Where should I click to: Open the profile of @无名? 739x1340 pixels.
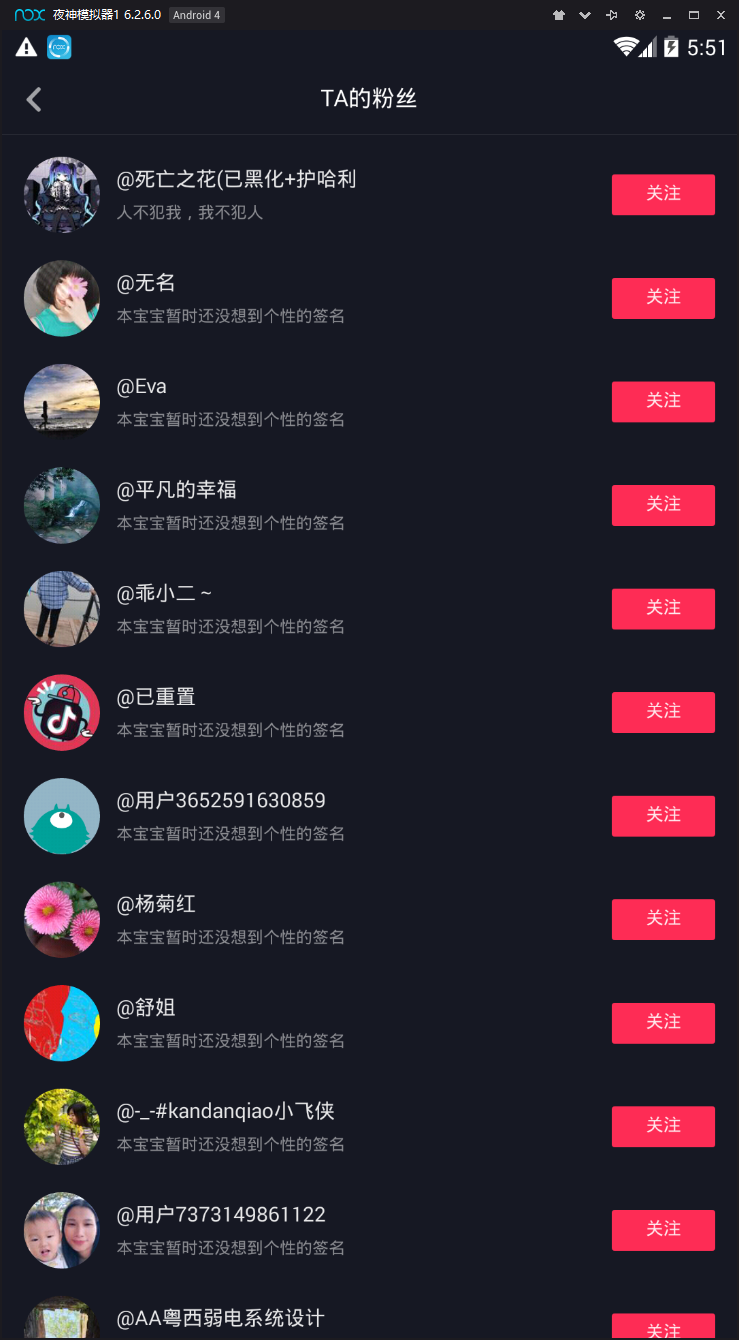click(146, 284)
